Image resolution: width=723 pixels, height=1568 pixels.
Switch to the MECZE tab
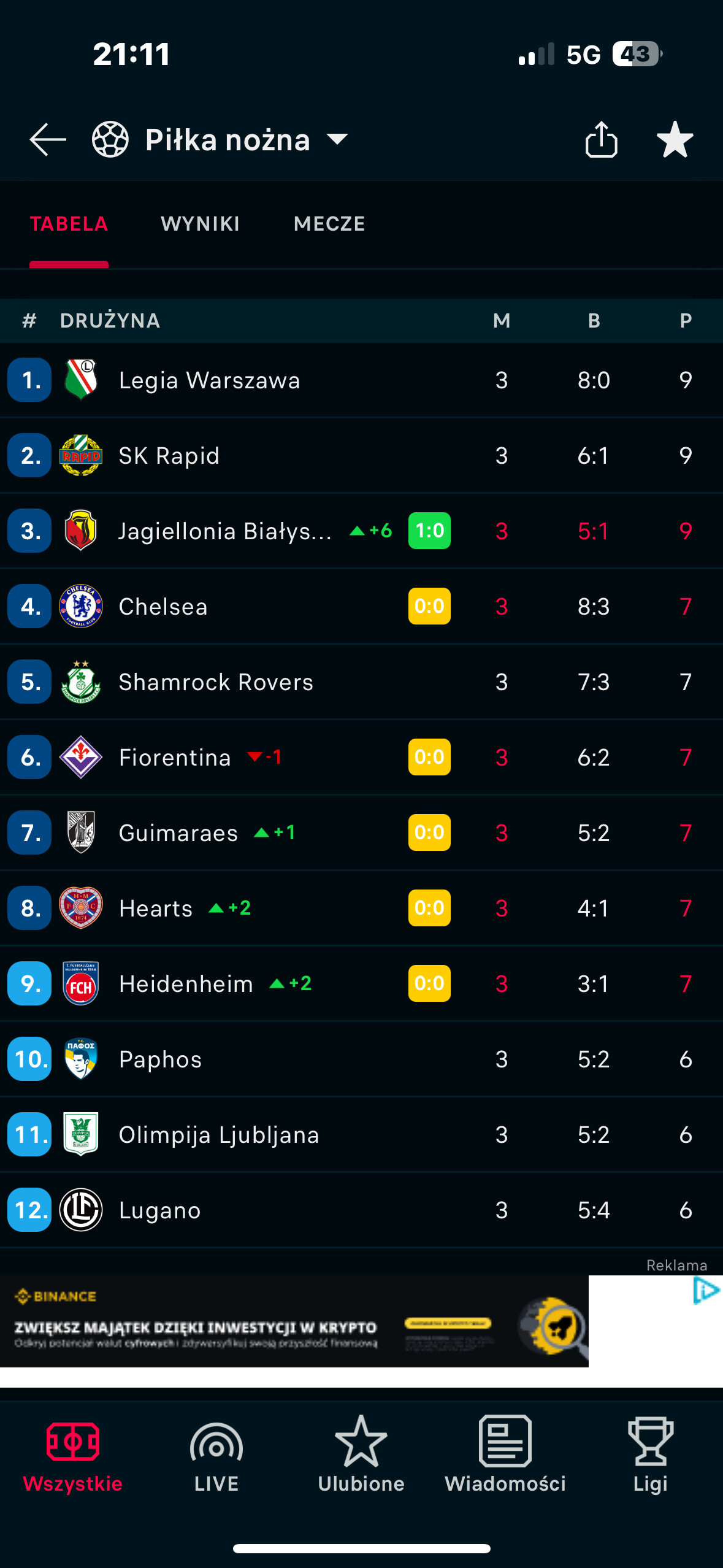point(329,224)
